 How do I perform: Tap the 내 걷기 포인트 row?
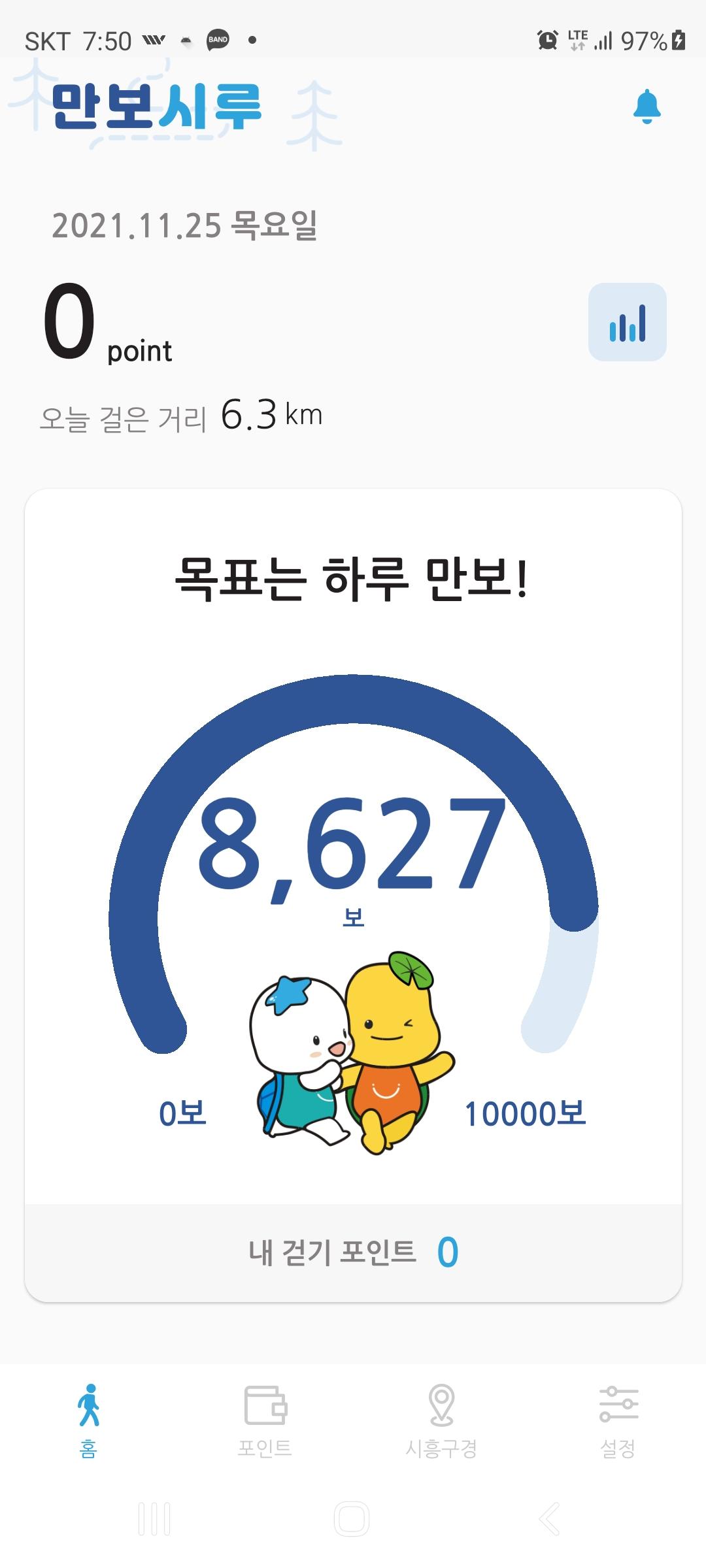pyautogui.click(x=353, y=1252)
